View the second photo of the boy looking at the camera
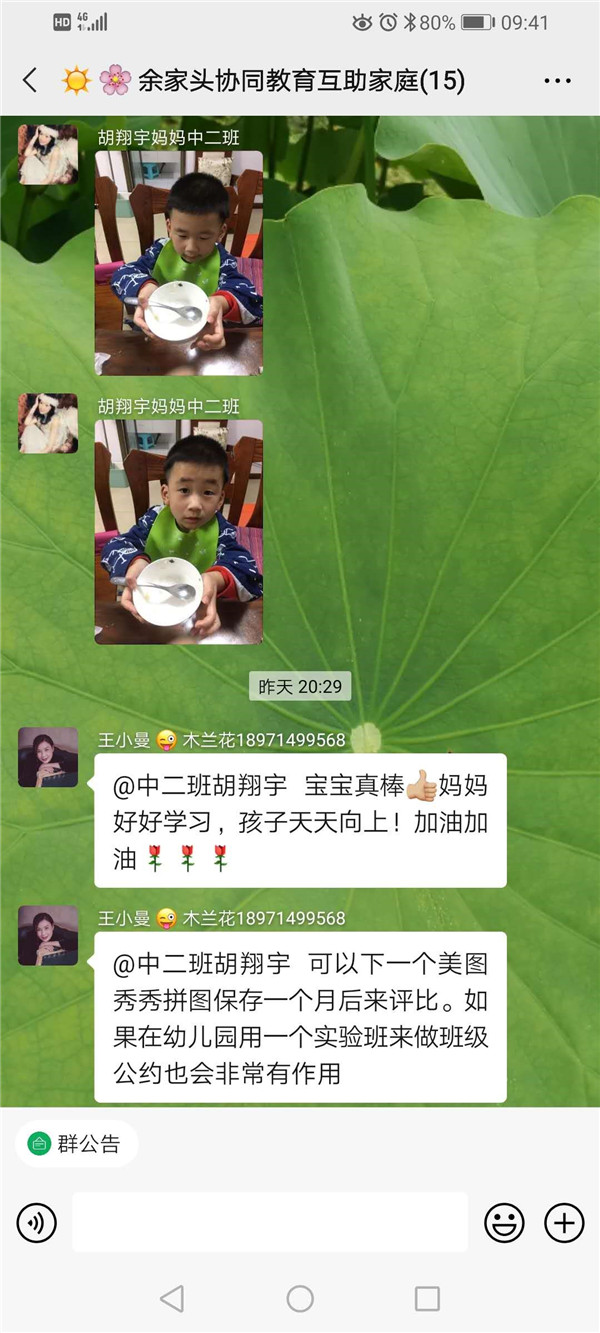Image resolution: width=600 pixels, height=1333 pixels. pyautogui.click(x=179, y=531)
